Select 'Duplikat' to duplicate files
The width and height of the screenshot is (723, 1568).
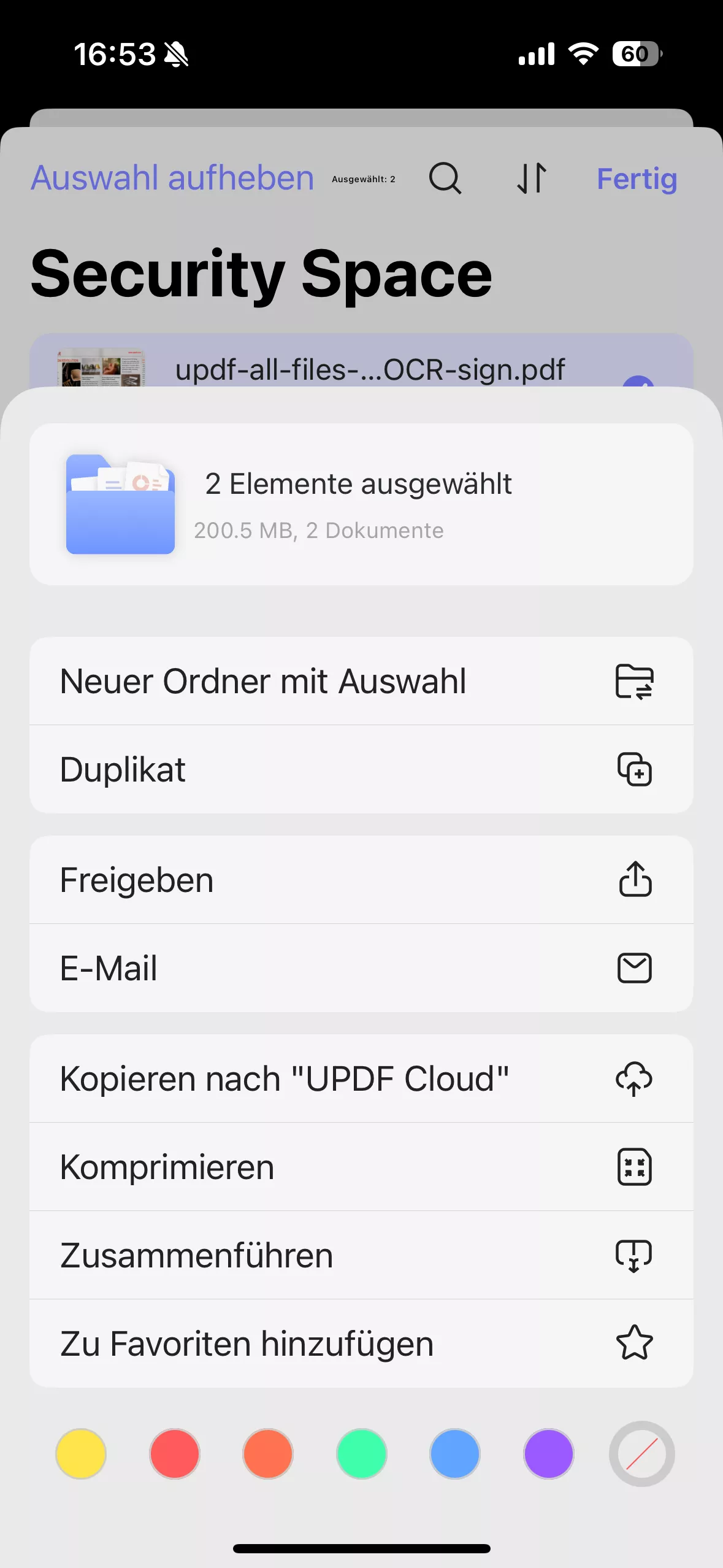pos(361,769)
